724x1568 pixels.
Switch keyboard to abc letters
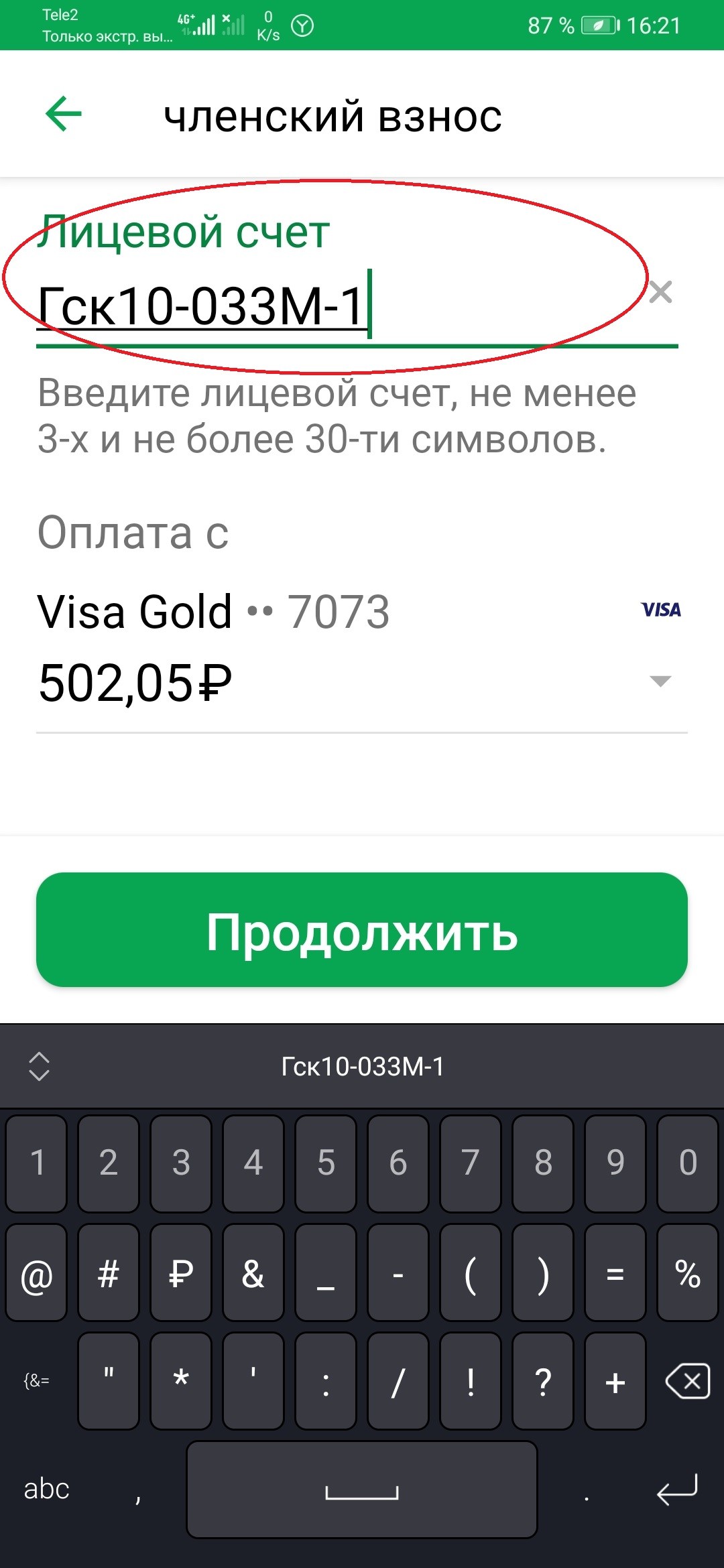coord(47,1489)
